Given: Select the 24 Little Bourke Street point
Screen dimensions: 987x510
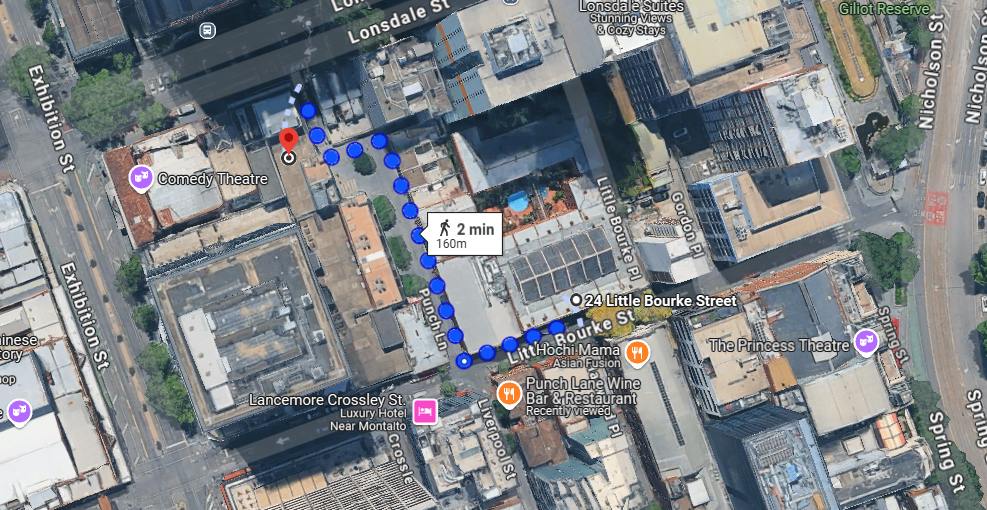Looking at the screenshot, I should [x=577, y=300].
